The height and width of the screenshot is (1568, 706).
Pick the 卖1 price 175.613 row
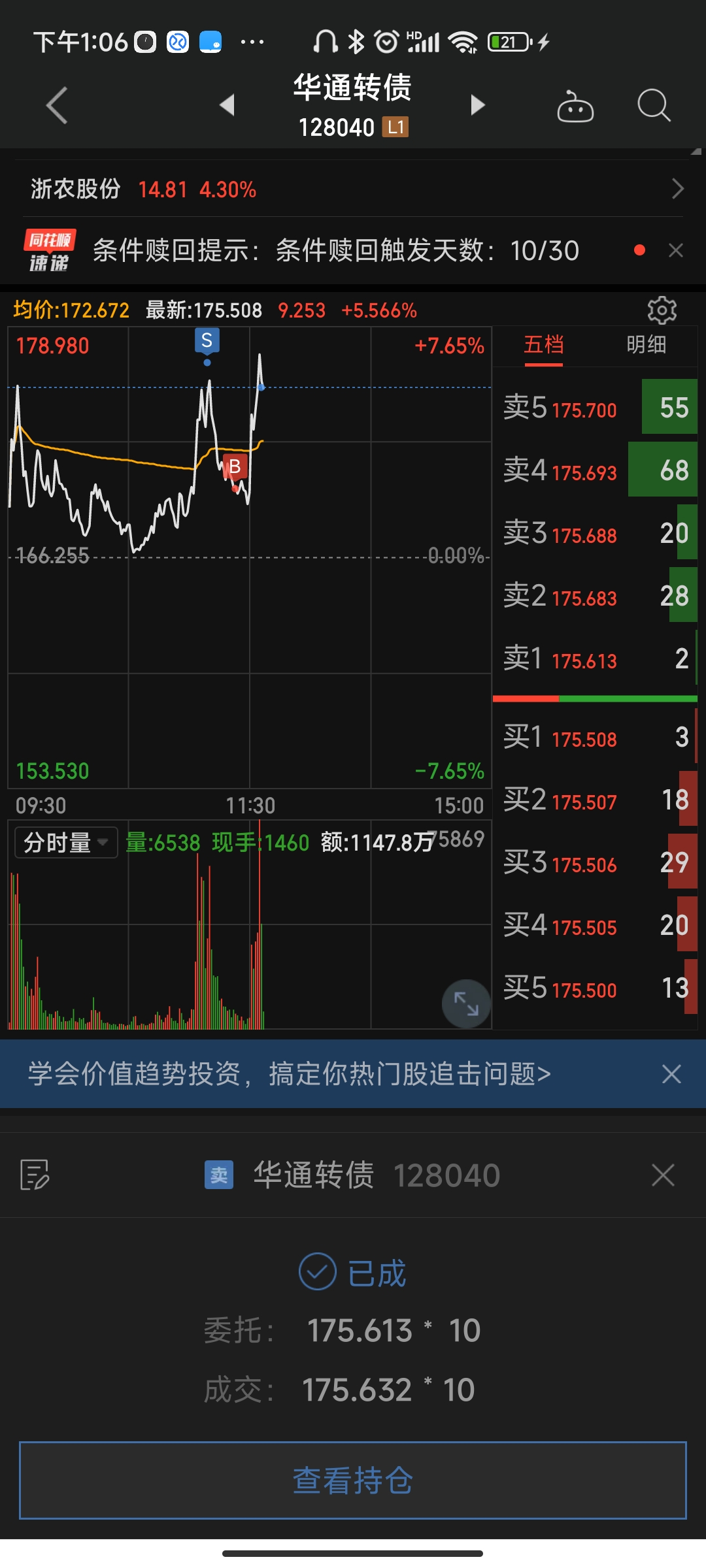(x=594, y=660)
